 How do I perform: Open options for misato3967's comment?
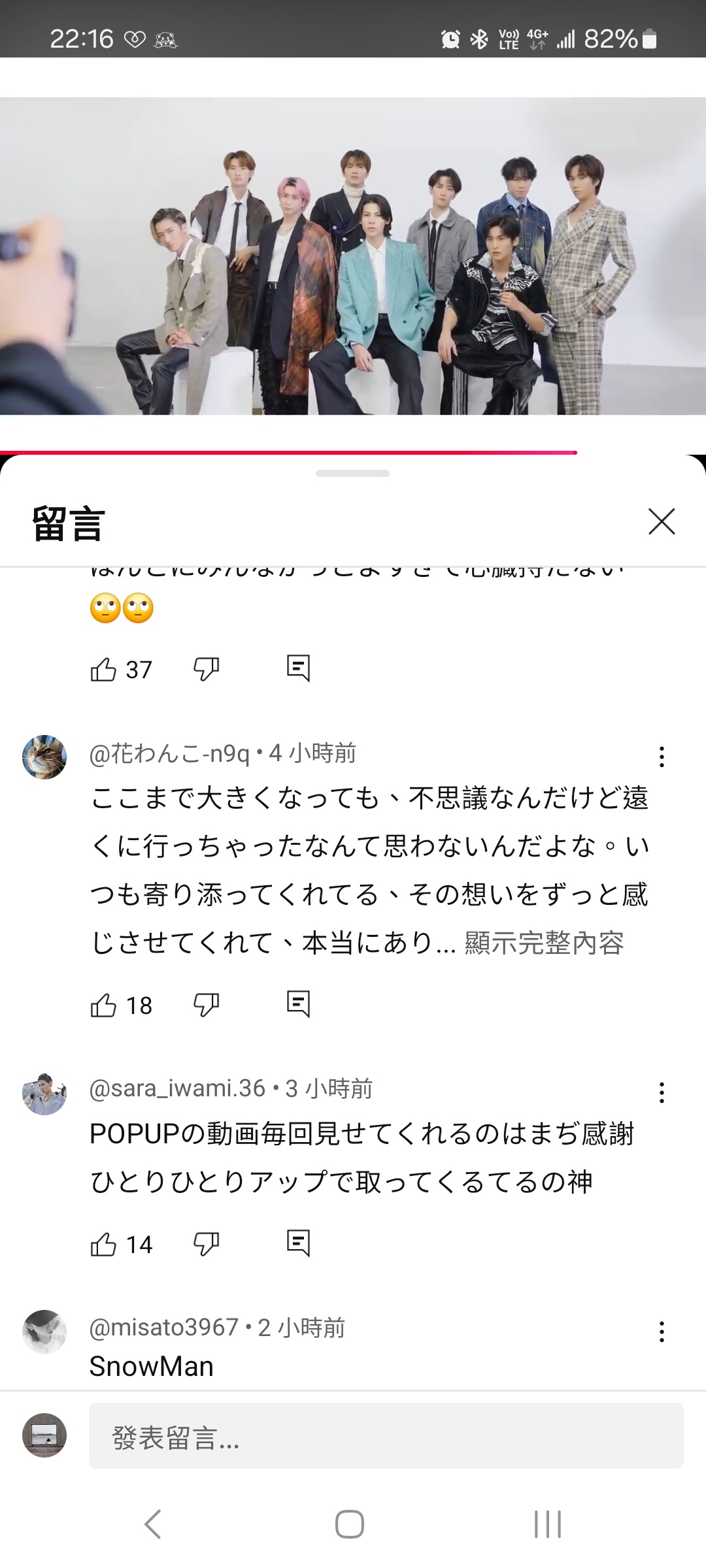[x=662, y=1331]
